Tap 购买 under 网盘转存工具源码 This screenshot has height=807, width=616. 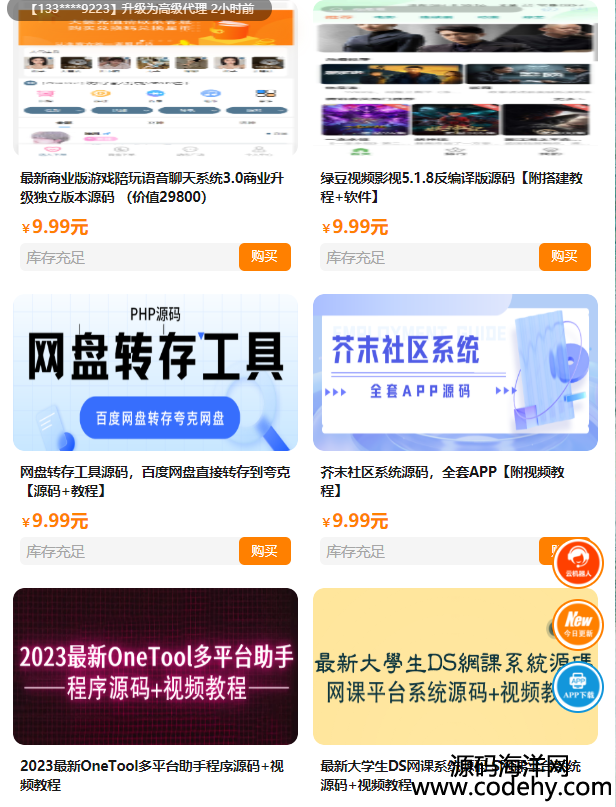264,551
